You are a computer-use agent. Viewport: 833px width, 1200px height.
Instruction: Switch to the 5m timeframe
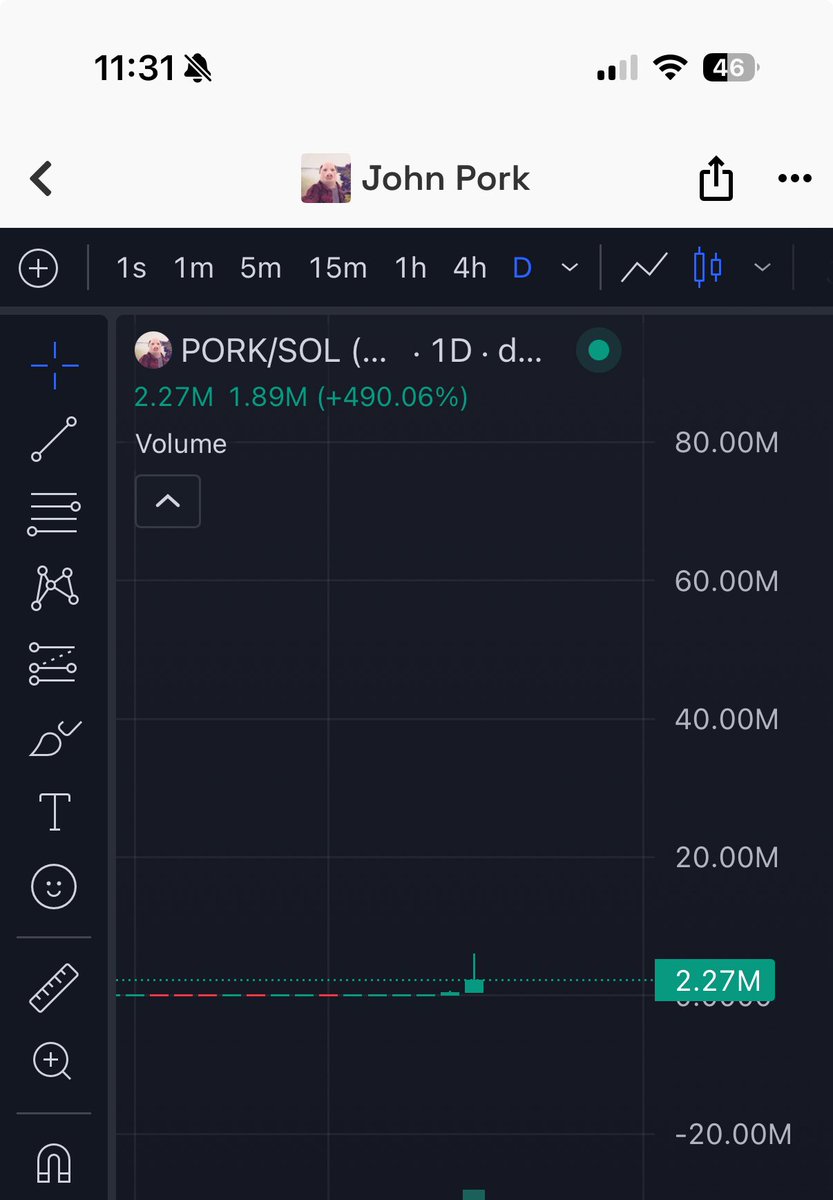point(260,269)
